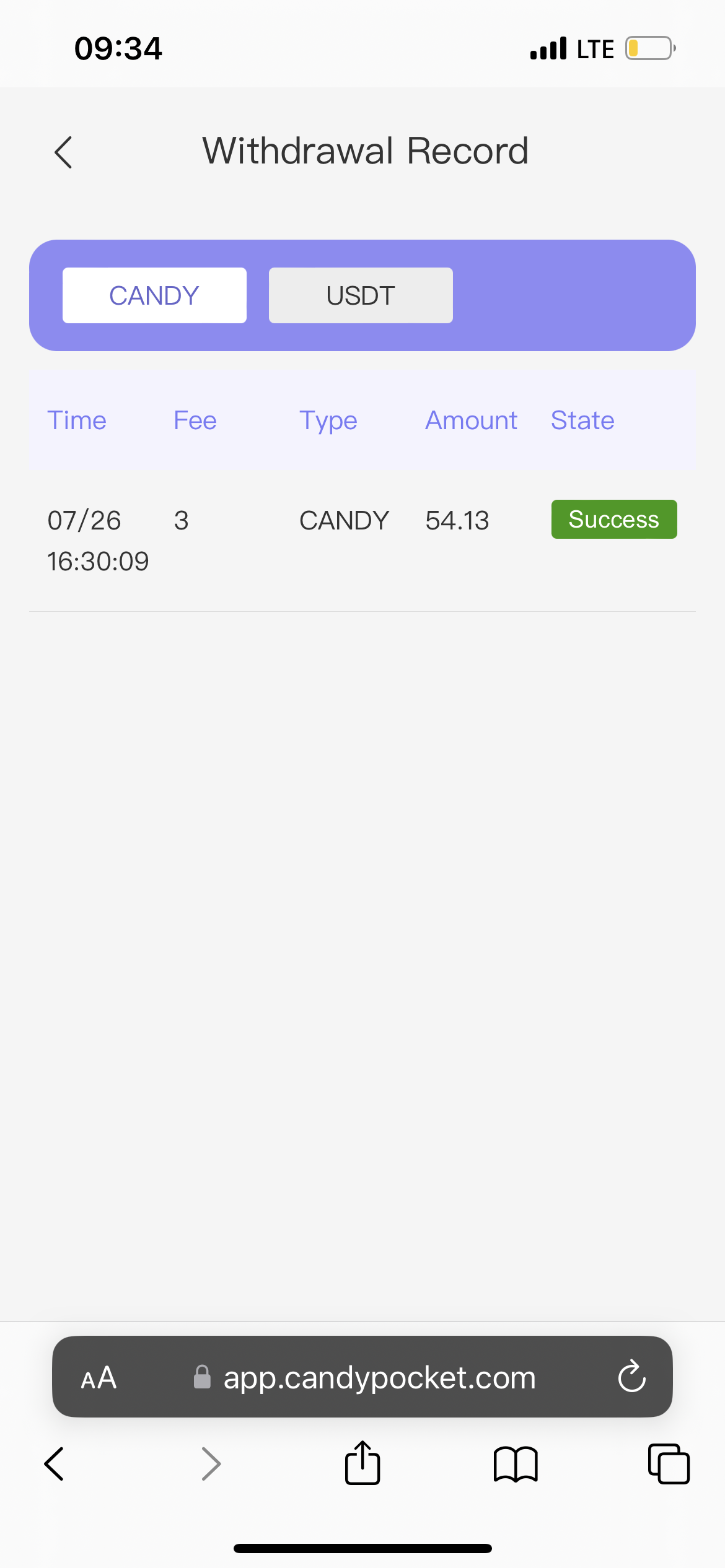Open the AA text size menu

coord(99,1378)
